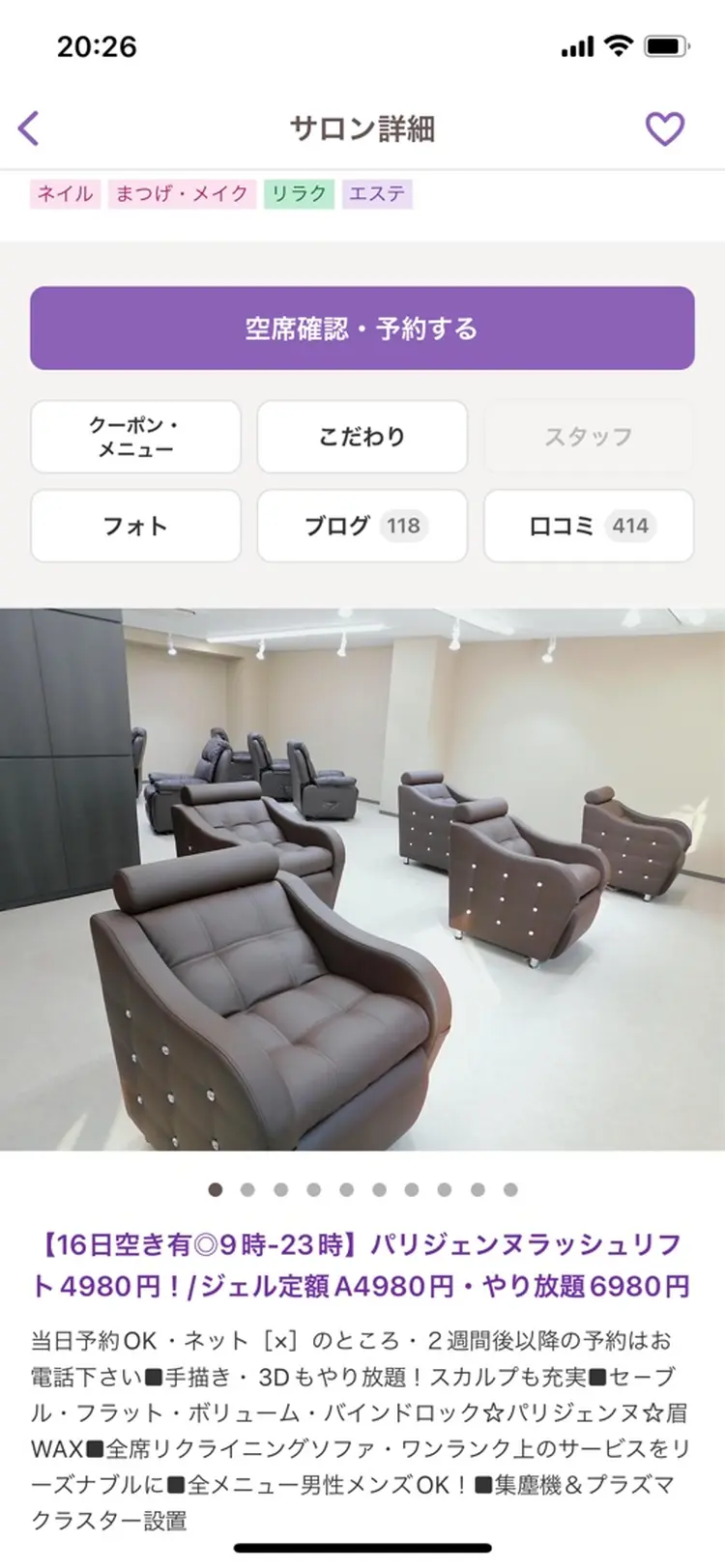Select the まつげ・メイク category tag
The height and width of the screenshot is (1568, 725).
[x=180, y=193]
